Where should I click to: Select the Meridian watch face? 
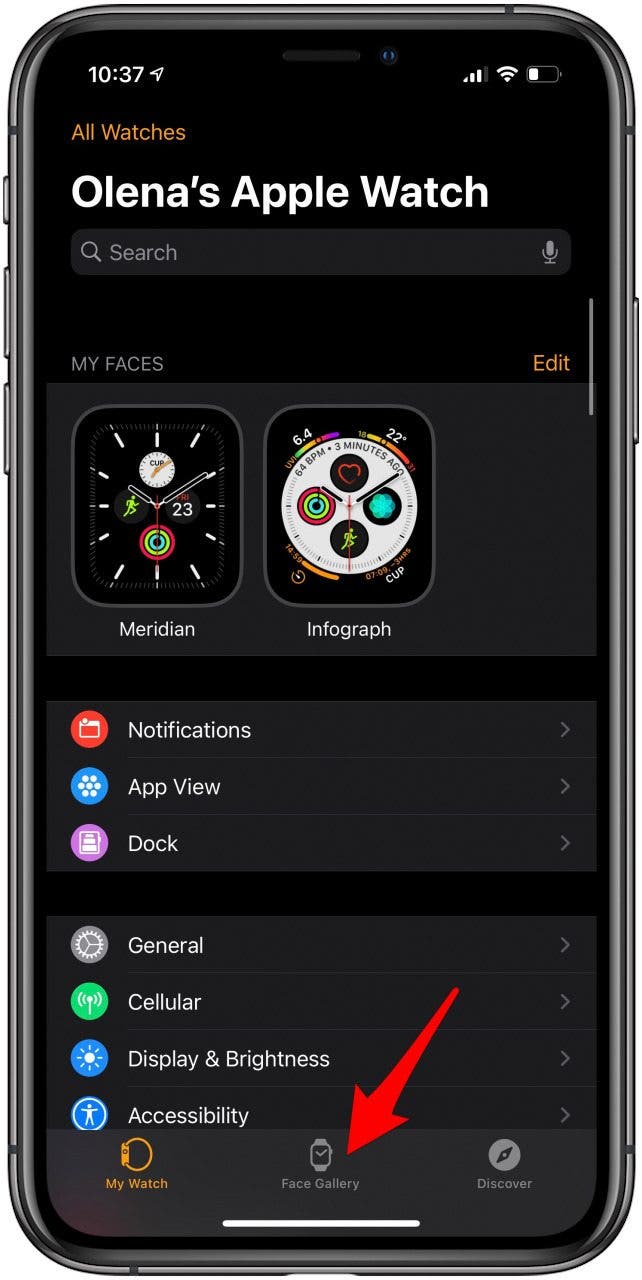coord(157,506)
